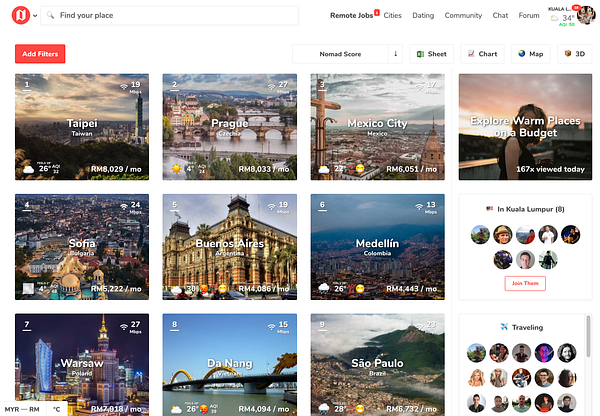600x416 pixels.
Task: Open the Remote Jobs link
Action: pos(351,16)
